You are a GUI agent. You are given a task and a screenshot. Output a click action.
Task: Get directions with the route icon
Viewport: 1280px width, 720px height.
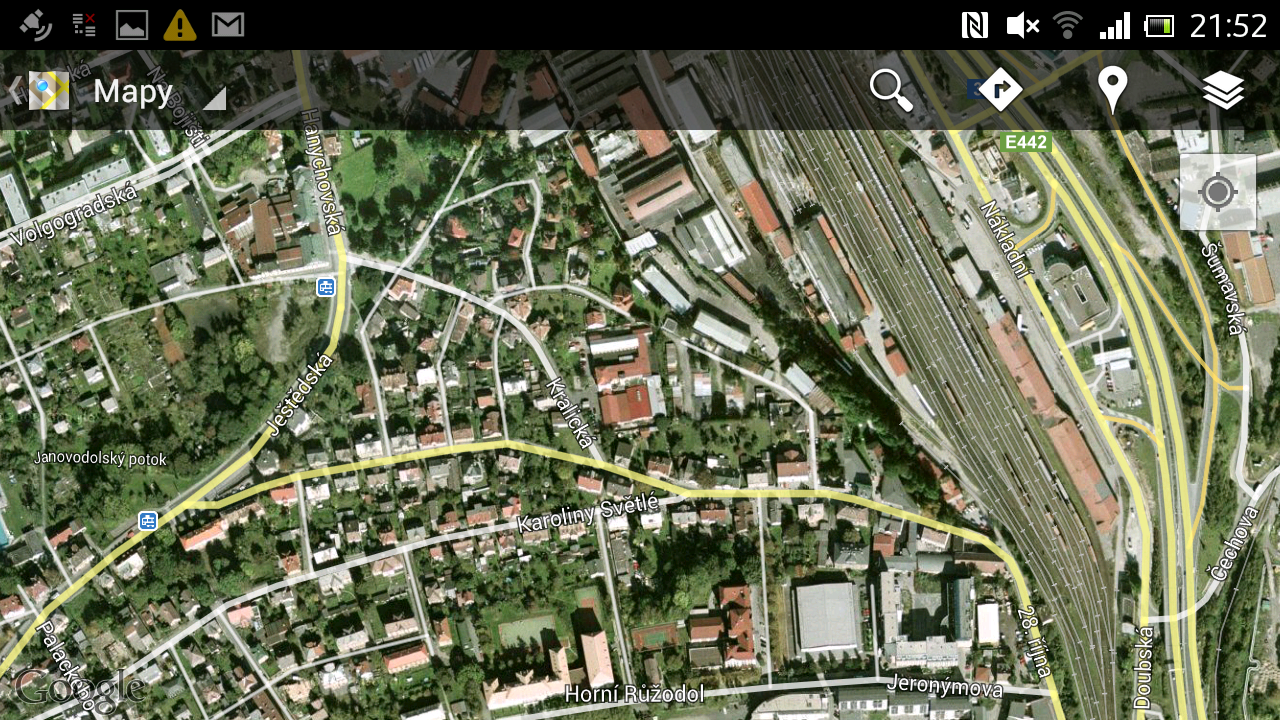tap(1000, 90)
